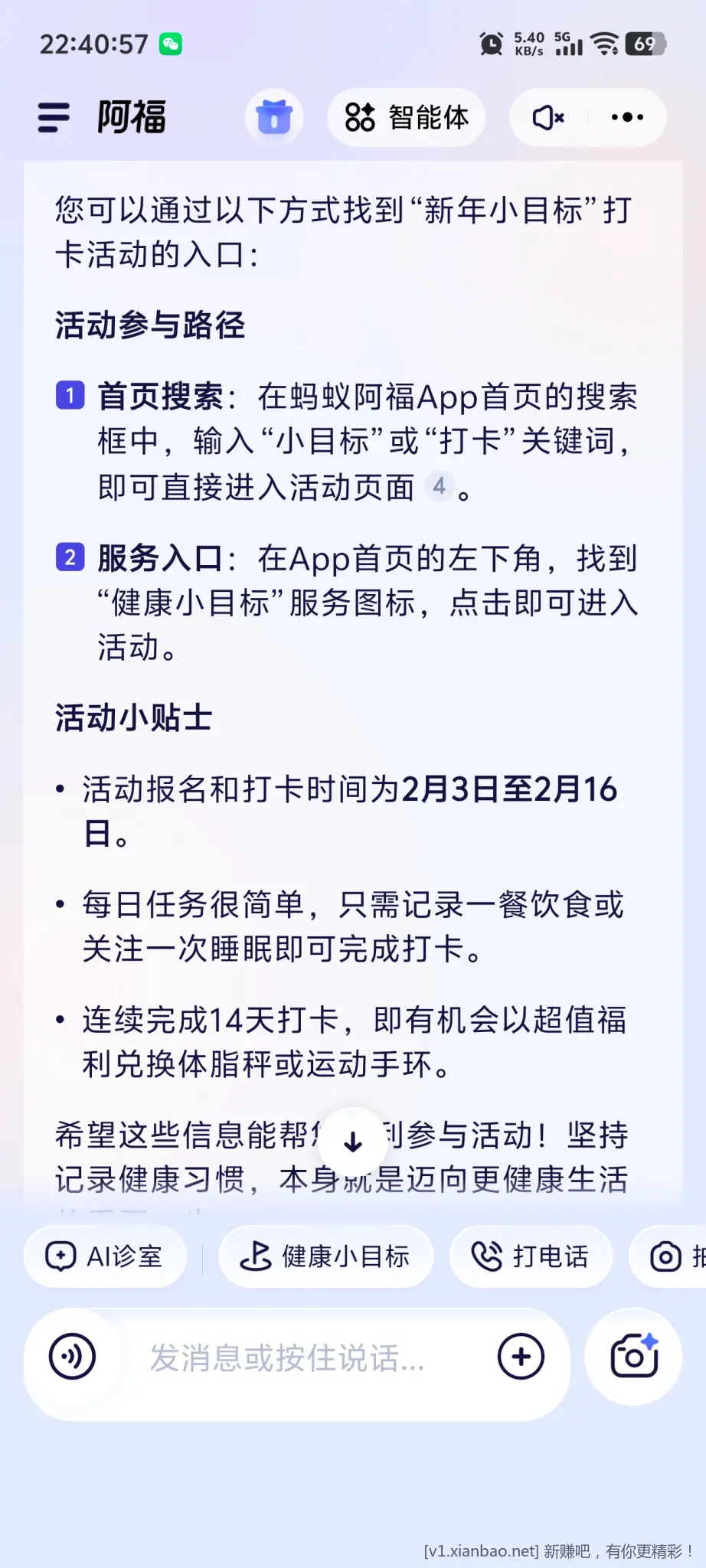The height and width of the screenshot is (1568, 706).
Task: Tap the battery indicator showing 69
Action: click(646, 44)
